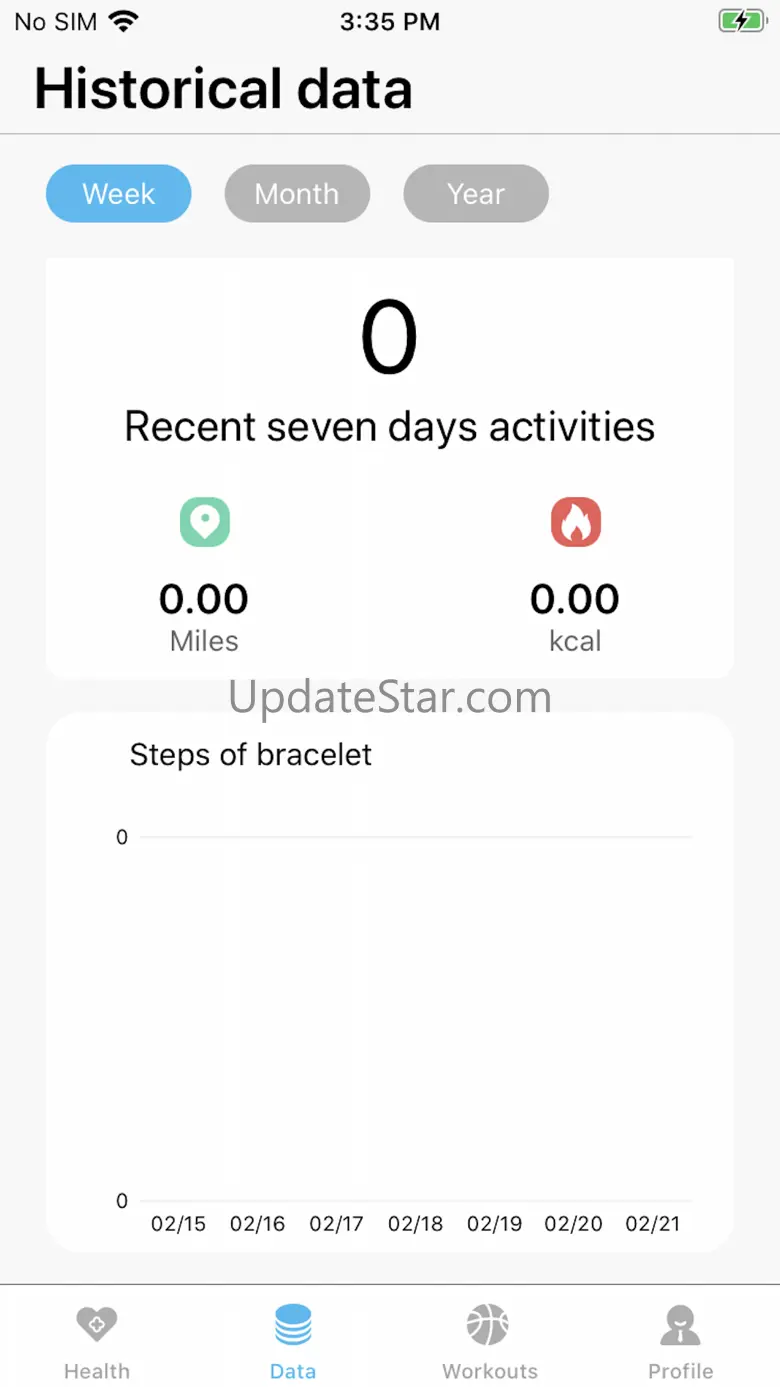The height and width of the screenshot is (1387, 780).
Task: Tap the Data tab
Action: [293, 1342]
